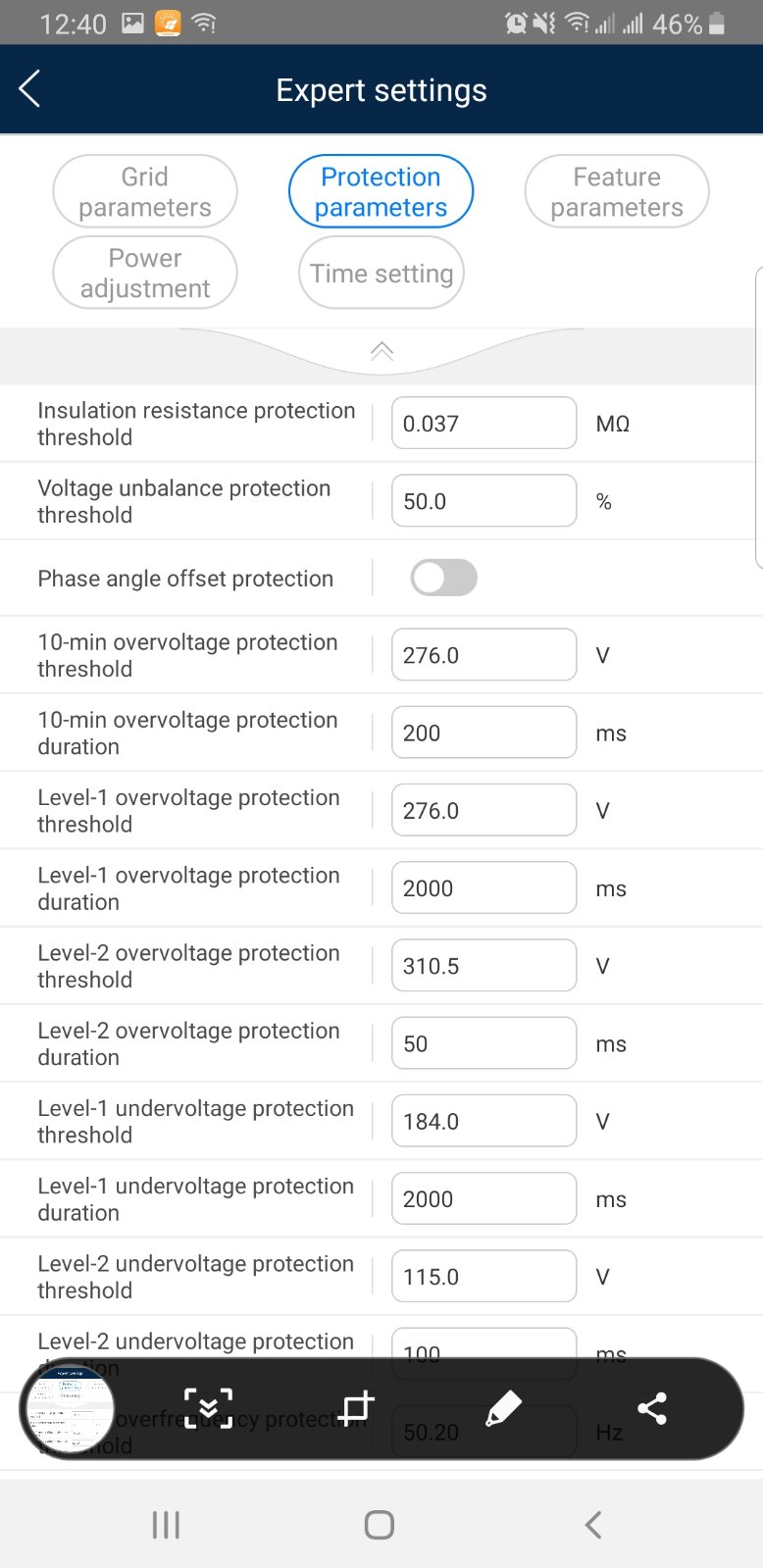Edit Level-1 undervoltage protection threshold field
This screenshot has height=1568, width=763.
pos(483,1120)
